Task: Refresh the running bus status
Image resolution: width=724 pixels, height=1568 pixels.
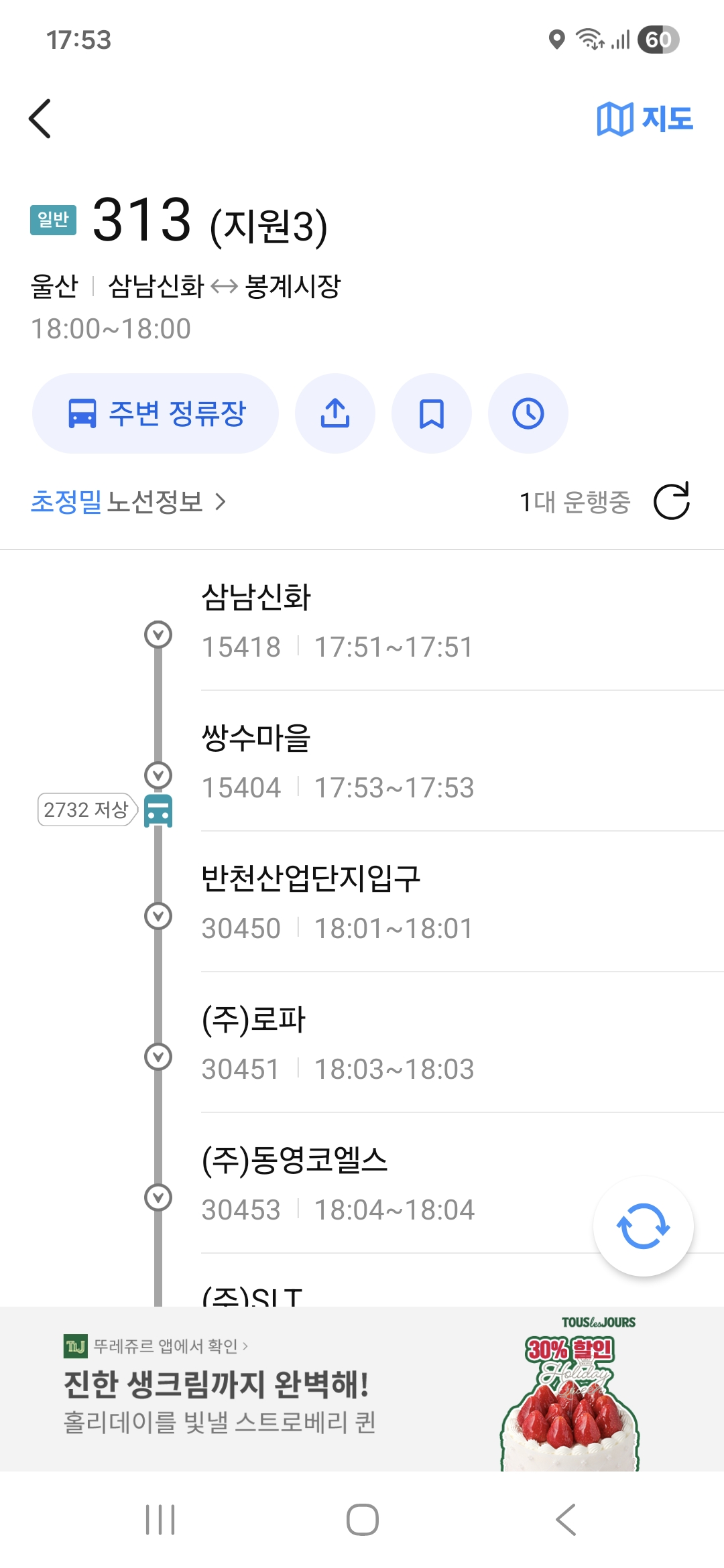Action: (x=672, y=501)
